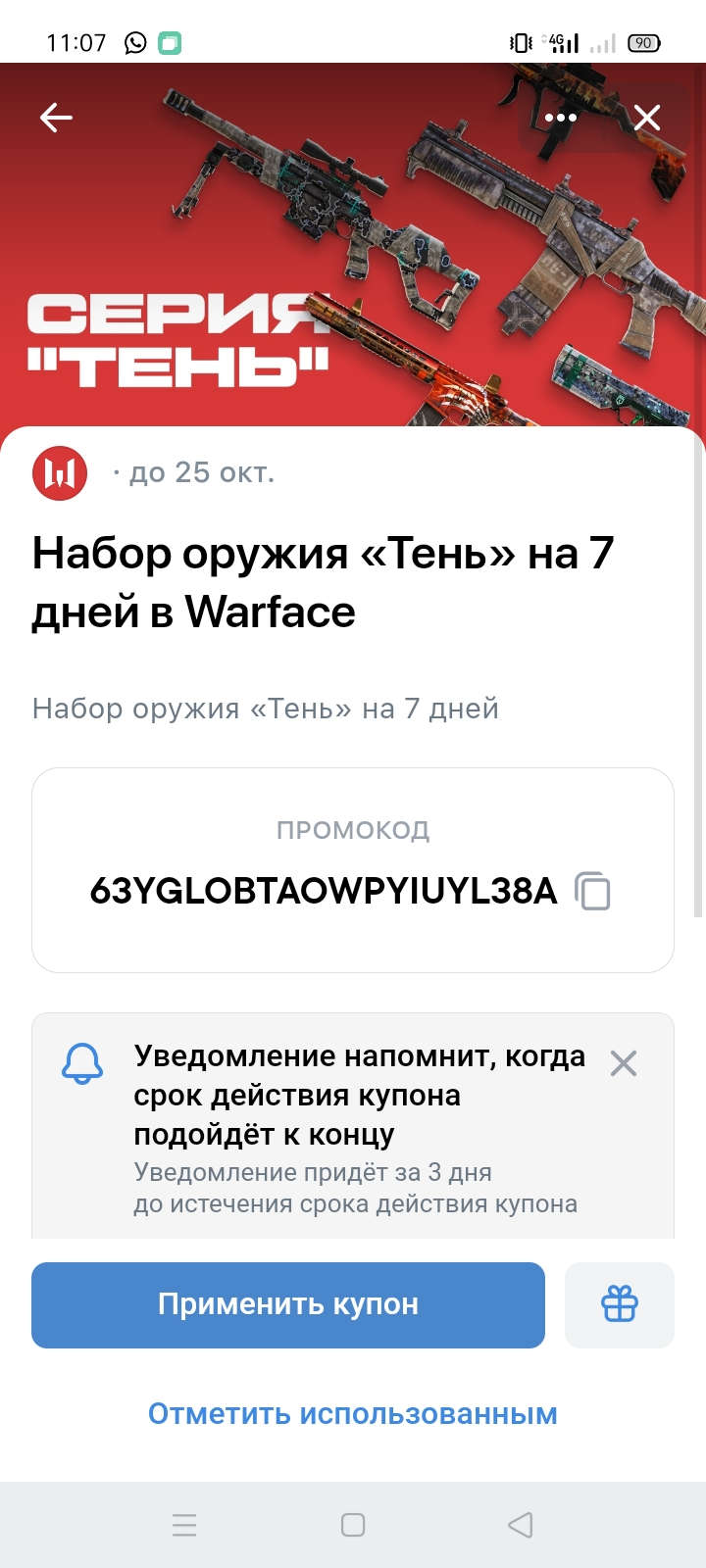
Task: Open the gift icon button
Action: pos(620,1304)
